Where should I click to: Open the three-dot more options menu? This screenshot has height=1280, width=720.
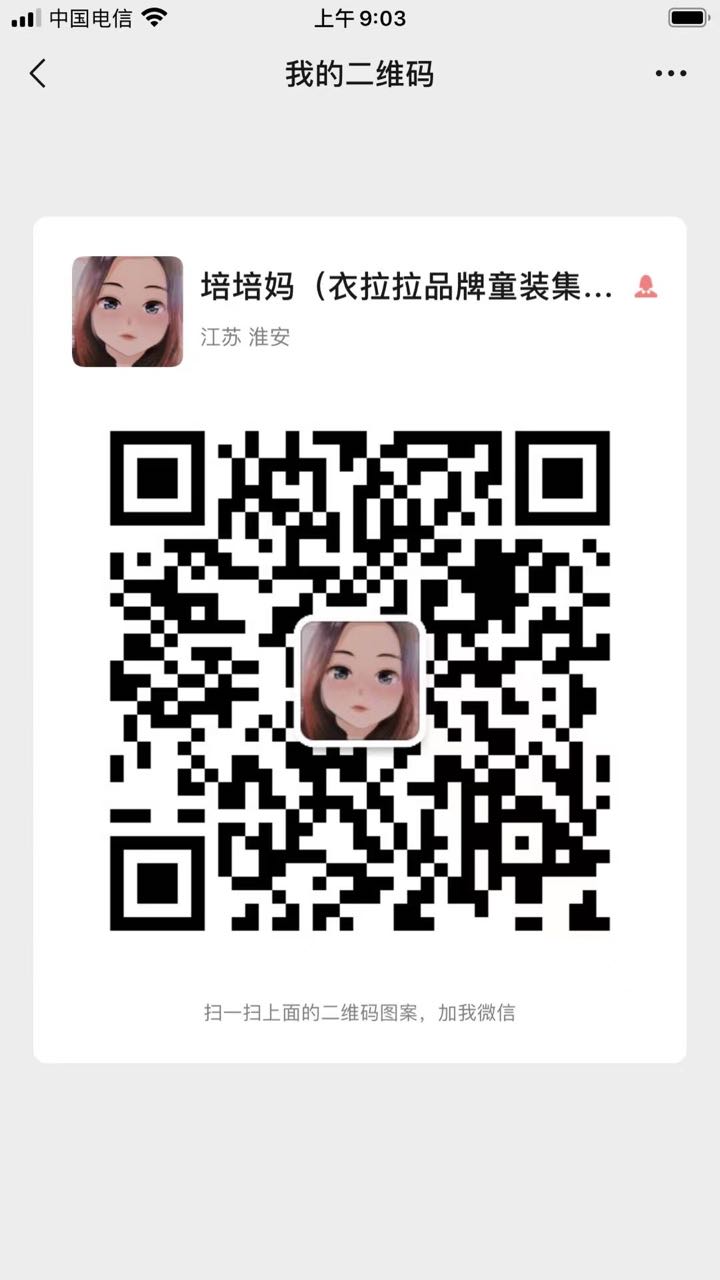671,74
